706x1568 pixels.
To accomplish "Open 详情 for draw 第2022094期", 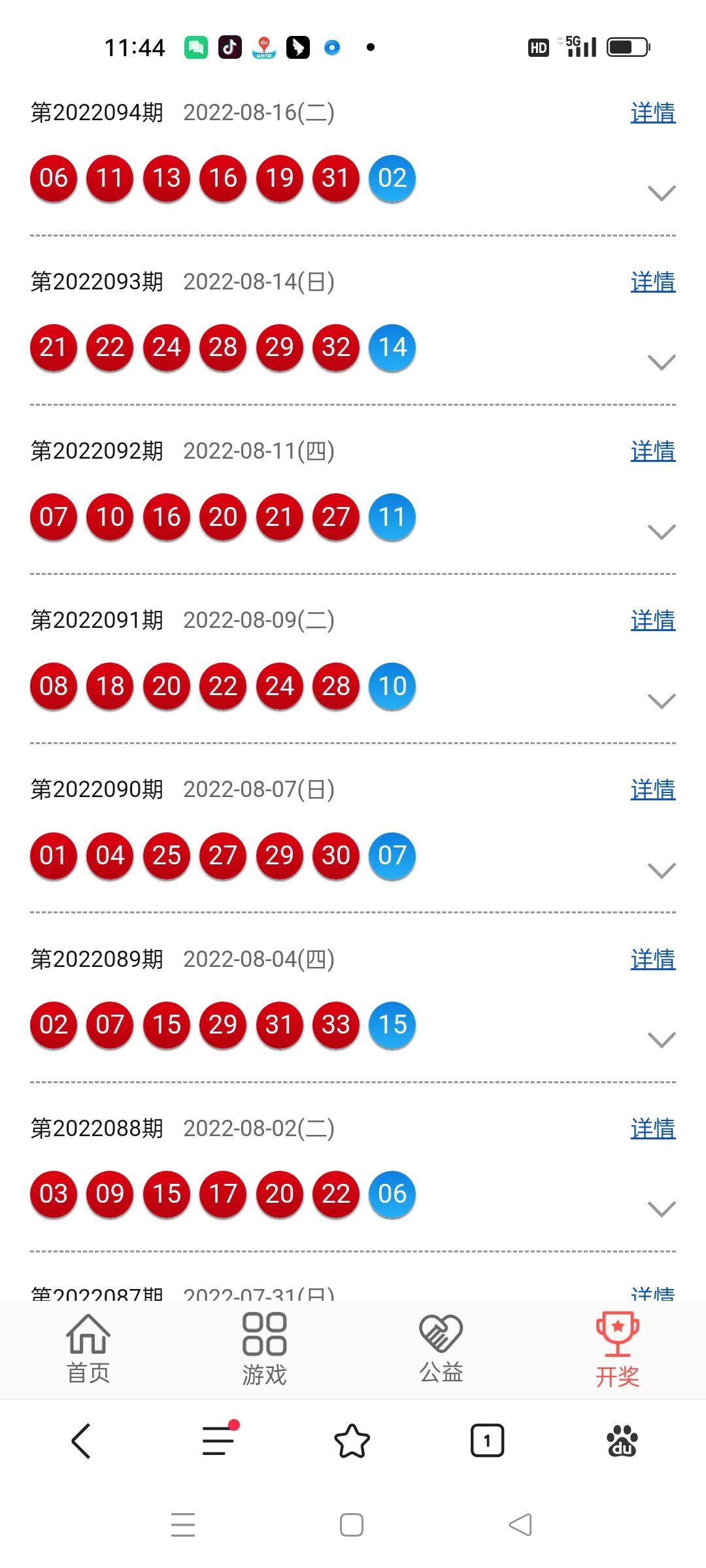I will coord(652,113).
